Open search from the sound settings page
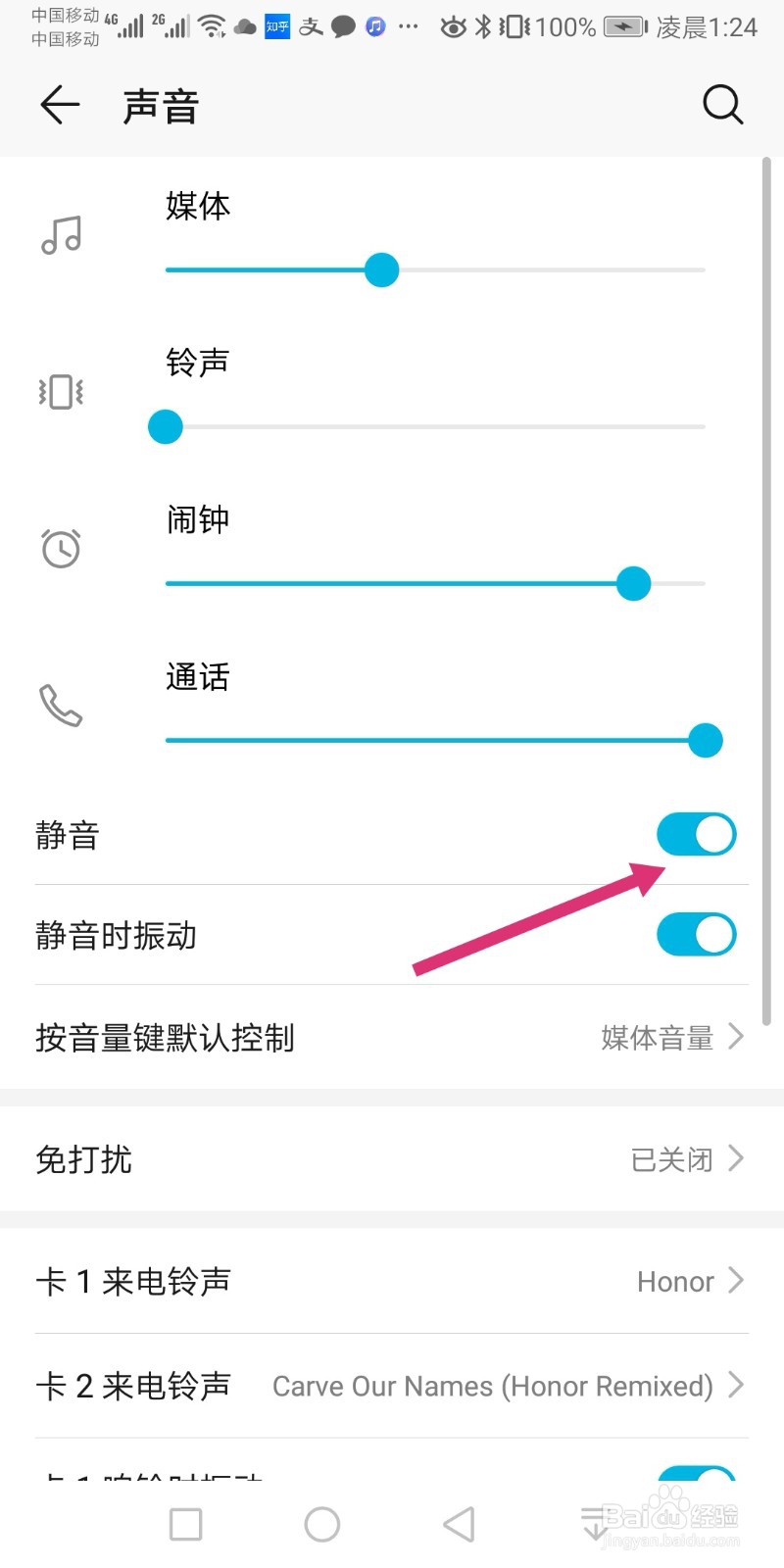This screenshot has width=784, height=1568. pyautogui.click(x=722, y=104)
